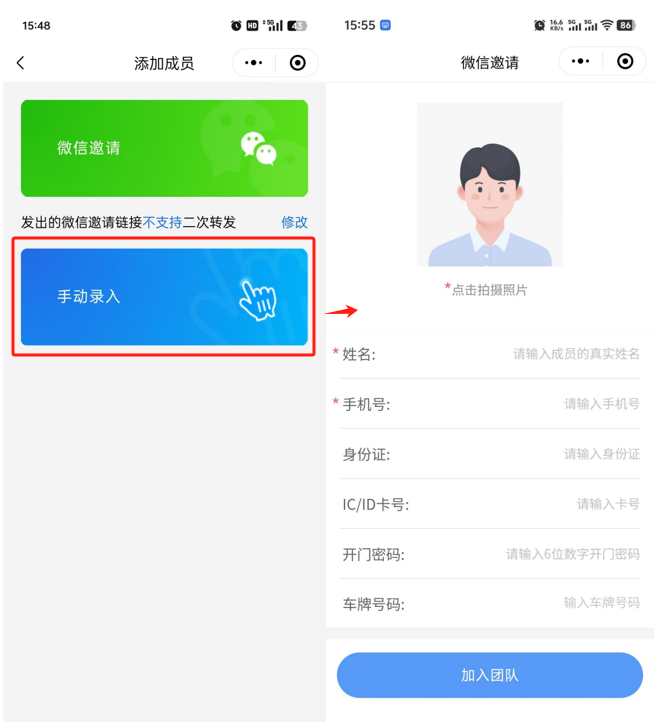
Task: Open the 微信邀请 green card
Action: (x=164, y=148)
